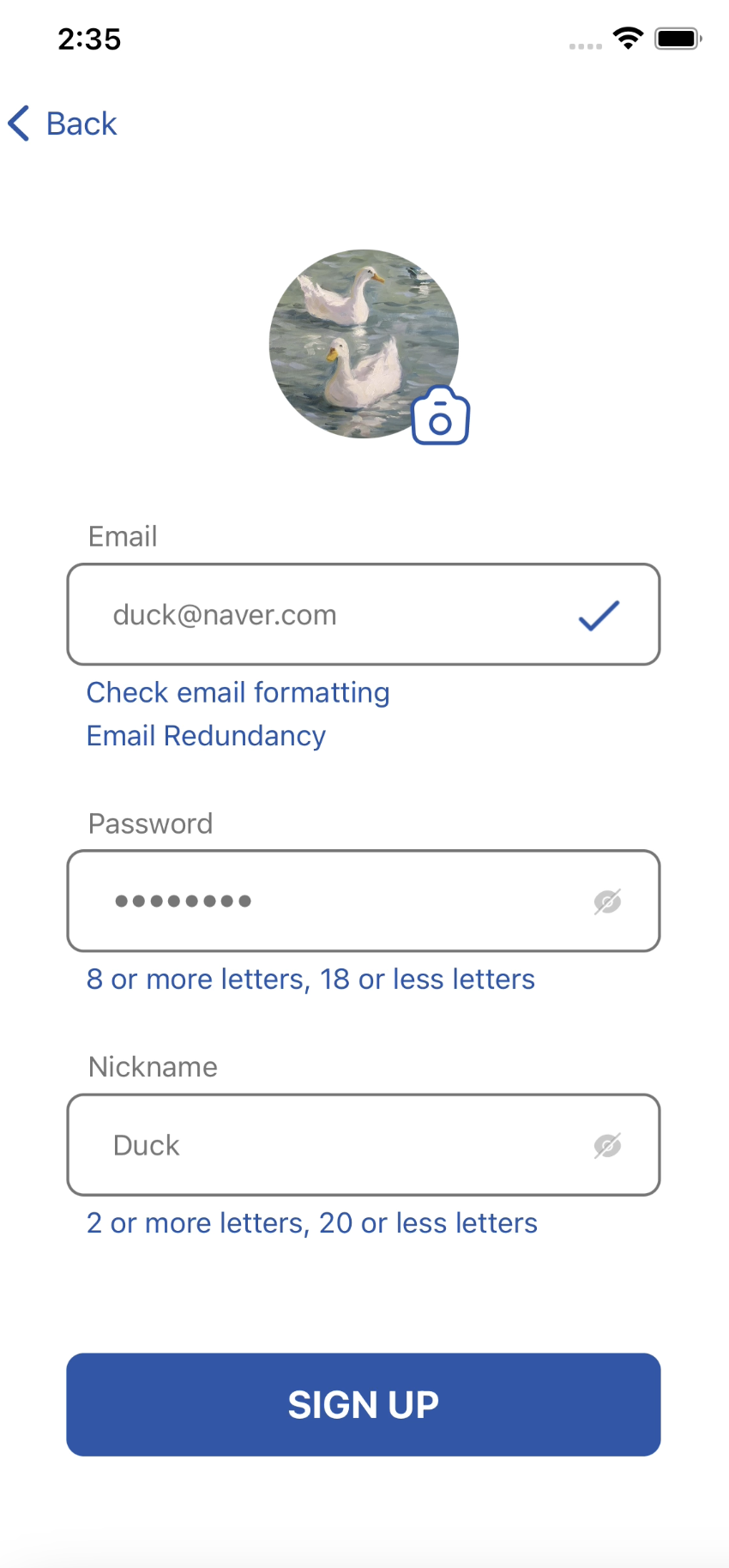Tap the camera icon to change photo
Image resolution: width=729 pixels, height=1568 pixels.
tap(440, 417)
